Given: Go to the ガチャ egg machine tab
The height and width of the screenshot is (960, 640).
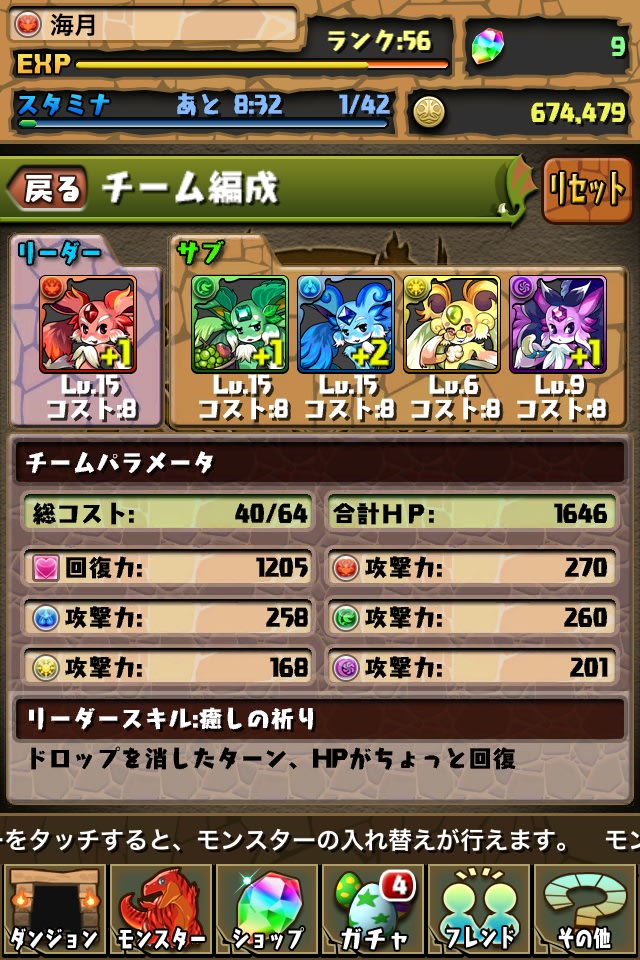Looking at the screenshot, I should 373,908.
